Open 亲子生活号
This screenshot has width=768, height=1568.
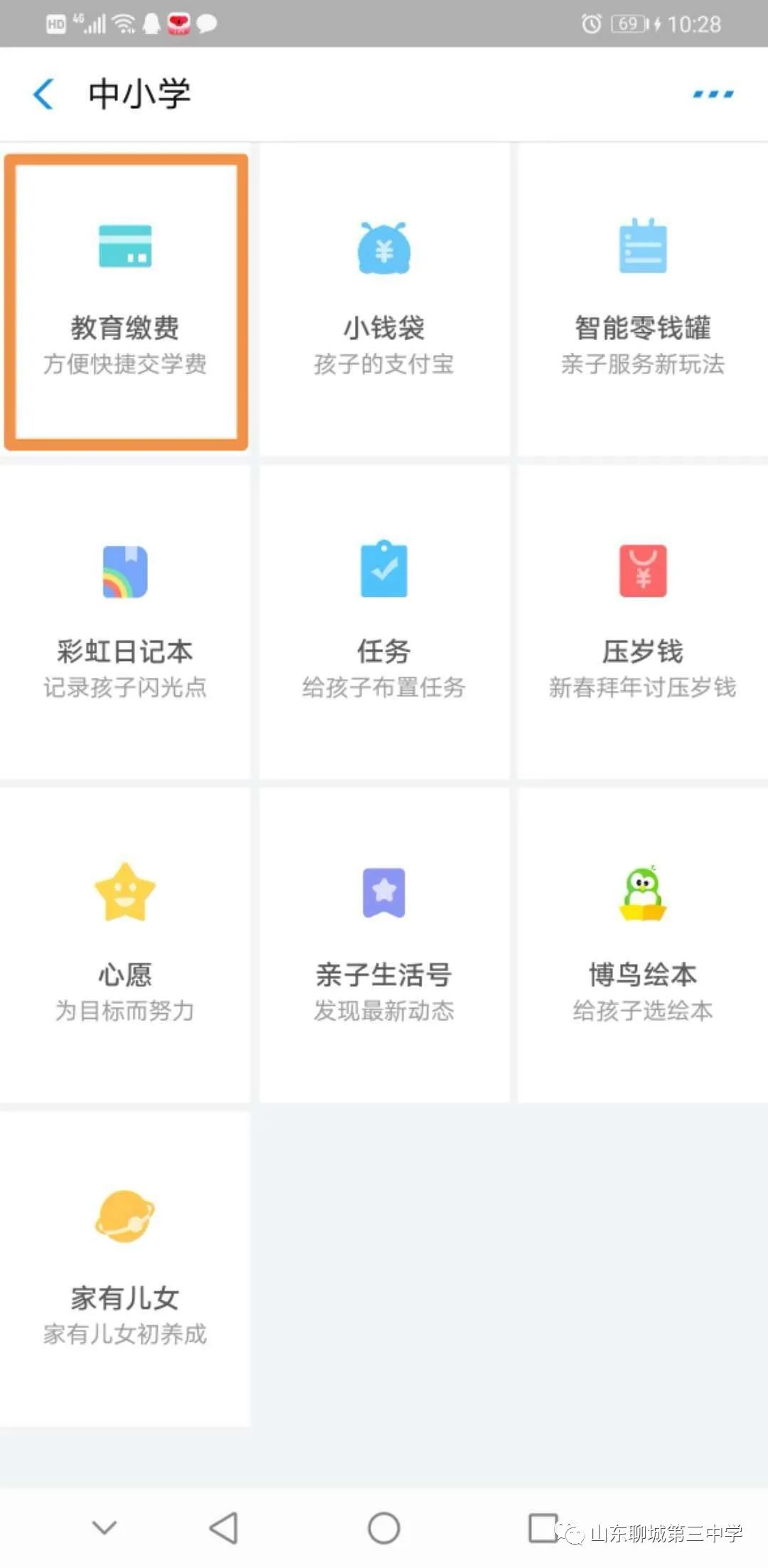tap(384, 945)
